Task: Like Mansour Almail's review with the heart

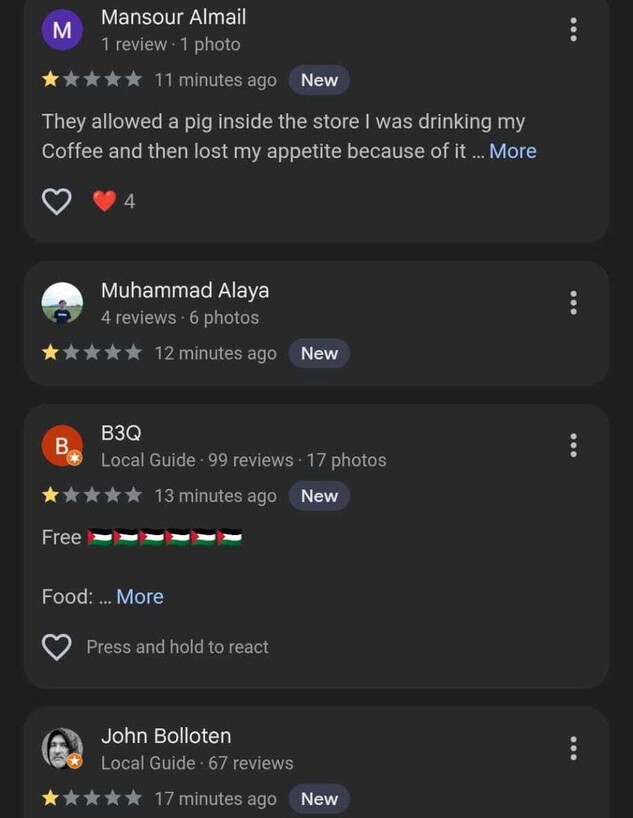Action: point(57,202)
